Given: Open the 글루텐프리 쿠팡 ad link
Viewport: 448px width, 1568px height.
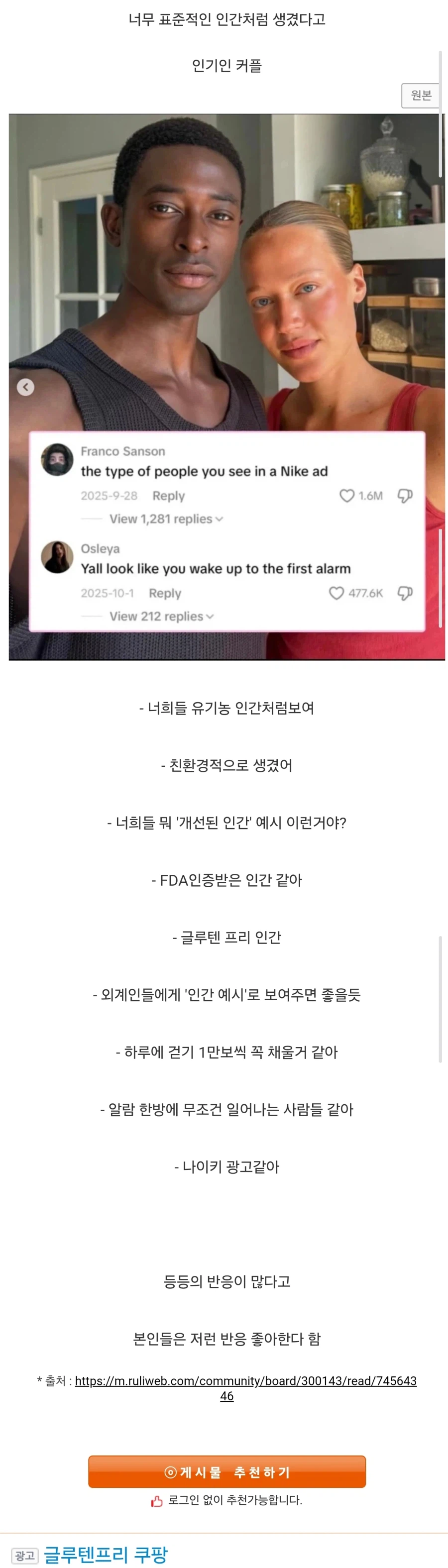Looking at the screenshot, I should 106,1554.
